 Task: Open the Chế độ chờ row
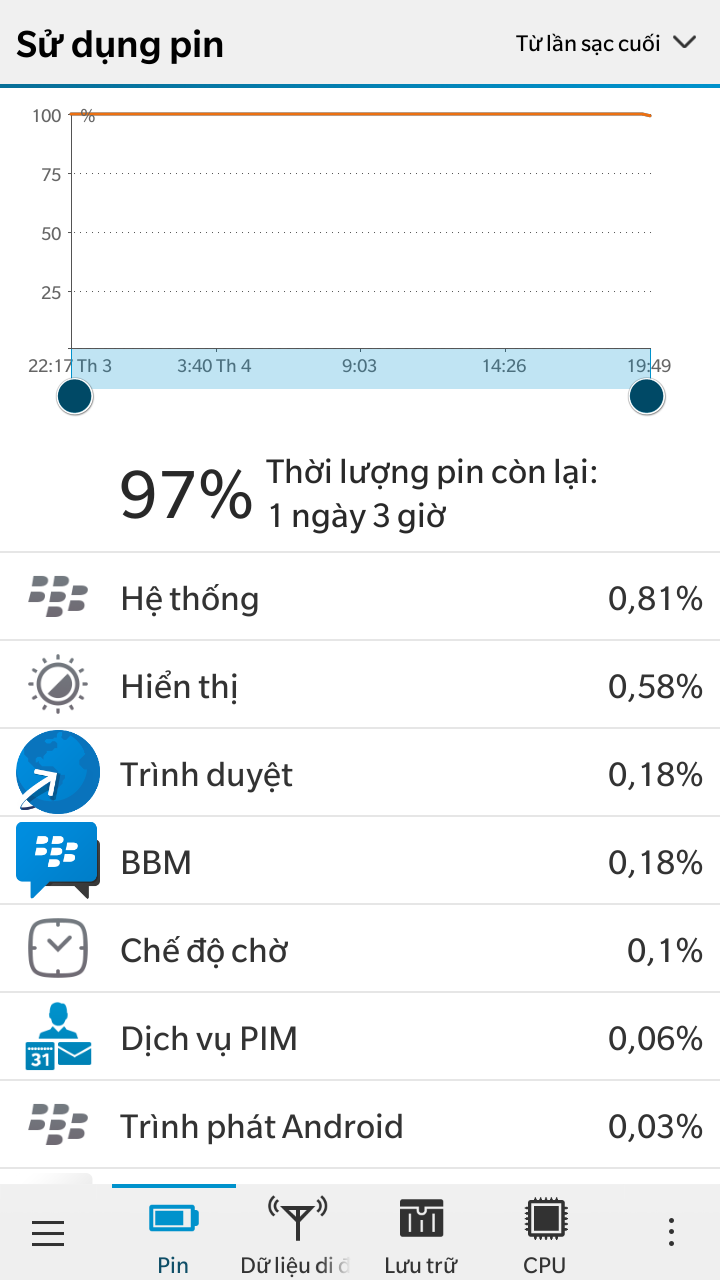(x=360, y=950)
